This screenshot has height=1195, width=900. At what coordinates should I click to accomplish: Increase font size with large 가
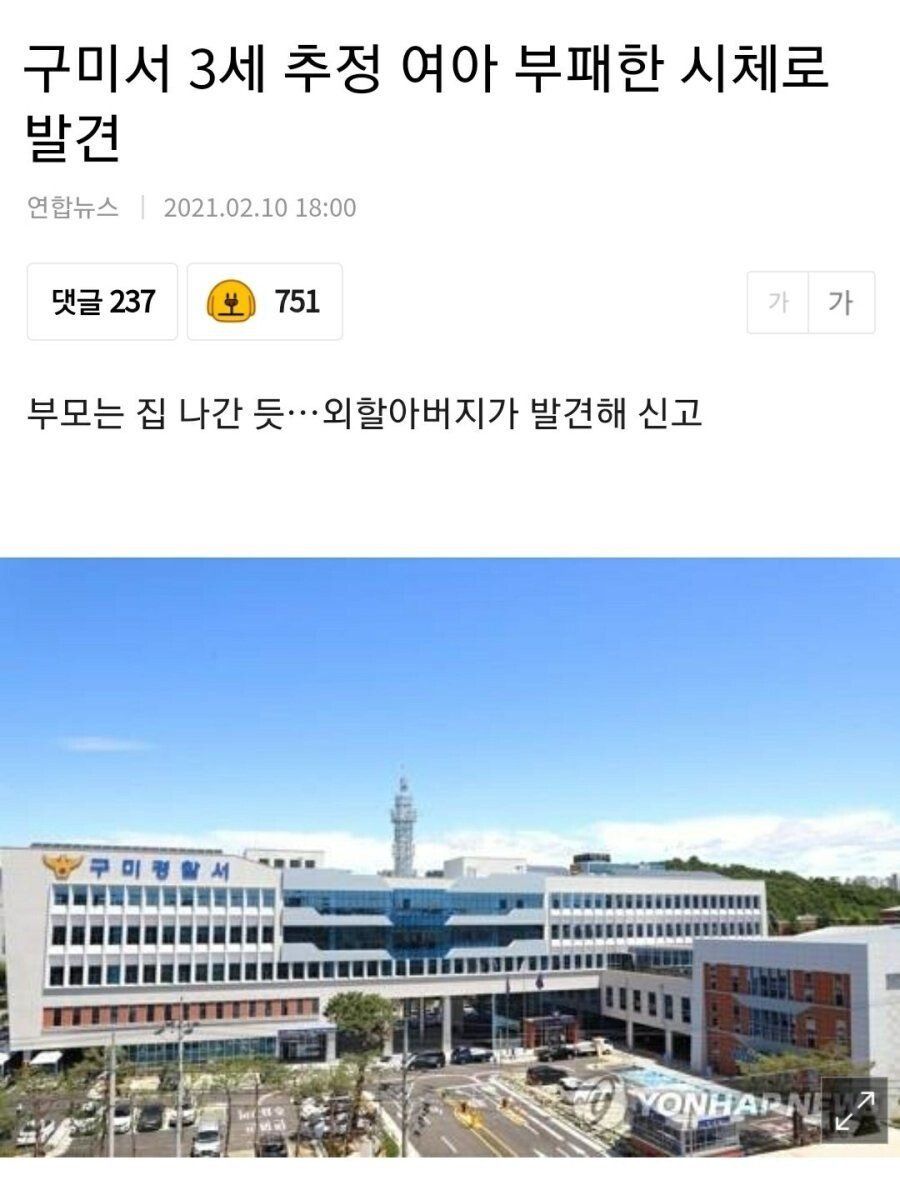pos(841,302)
